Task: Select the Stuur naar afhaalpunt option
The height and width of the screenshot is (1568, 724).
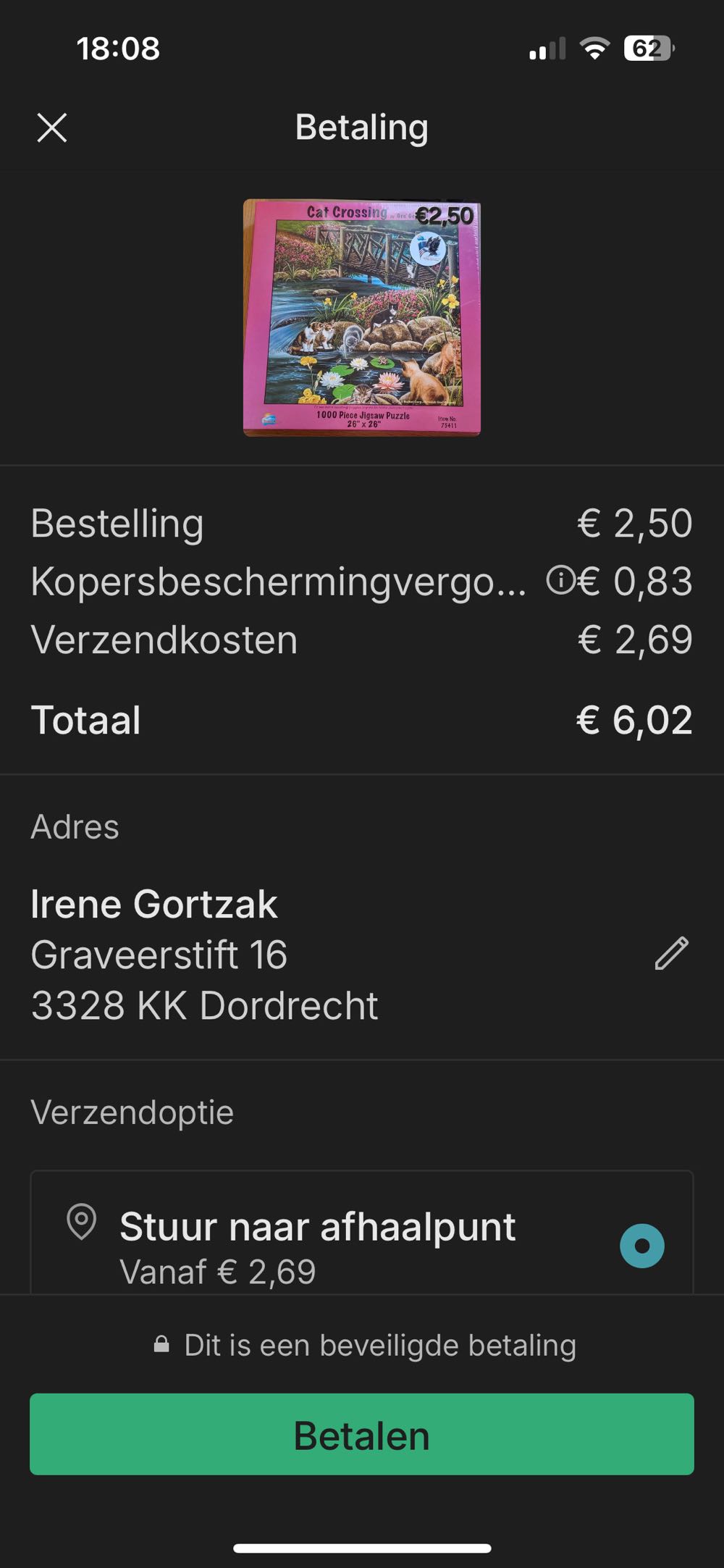Action: pyautogui.click(x=641, y=1246)
